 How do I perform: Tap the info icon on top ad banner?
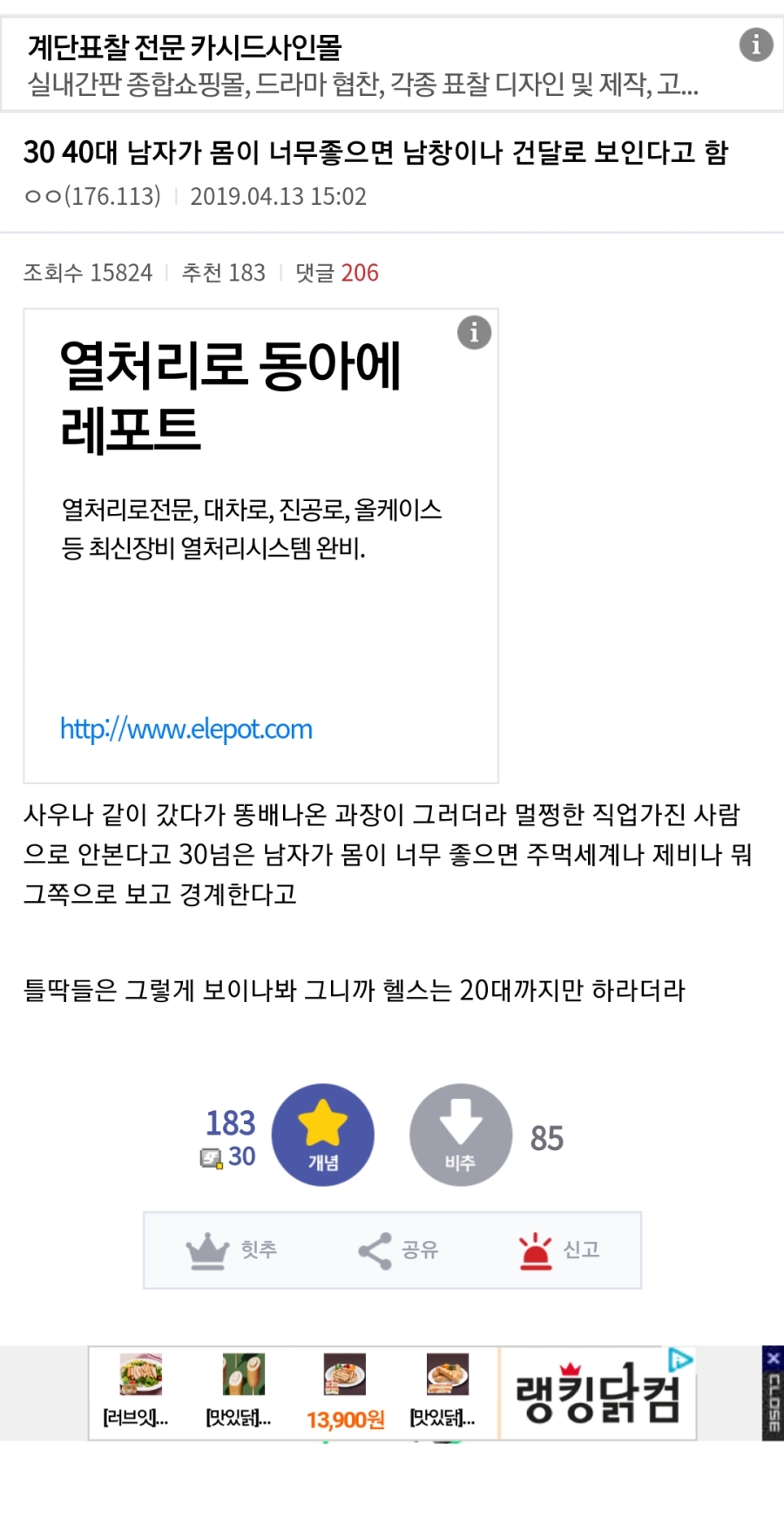[x=755, y=44]
